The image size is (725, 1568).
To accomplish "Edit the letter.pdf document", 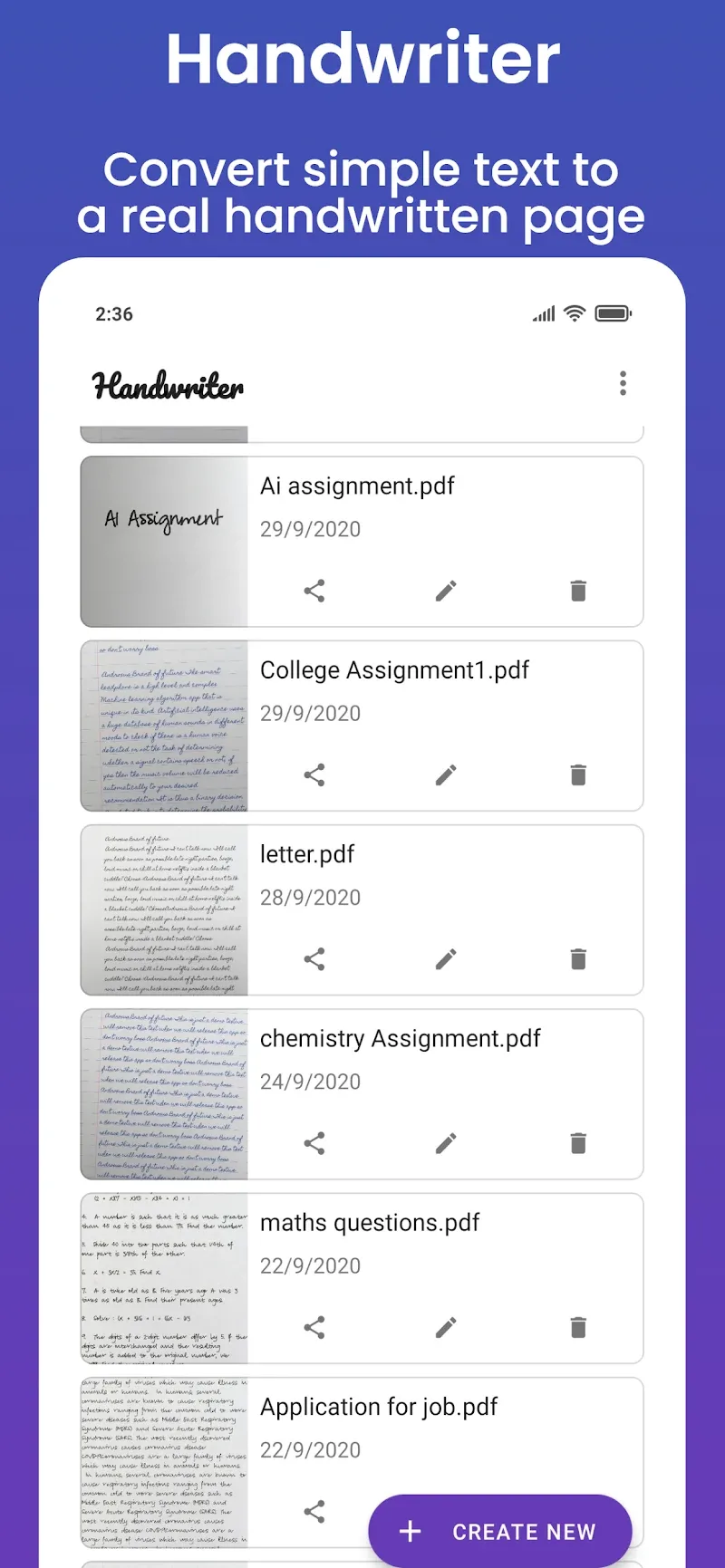I will coord(445,958).
